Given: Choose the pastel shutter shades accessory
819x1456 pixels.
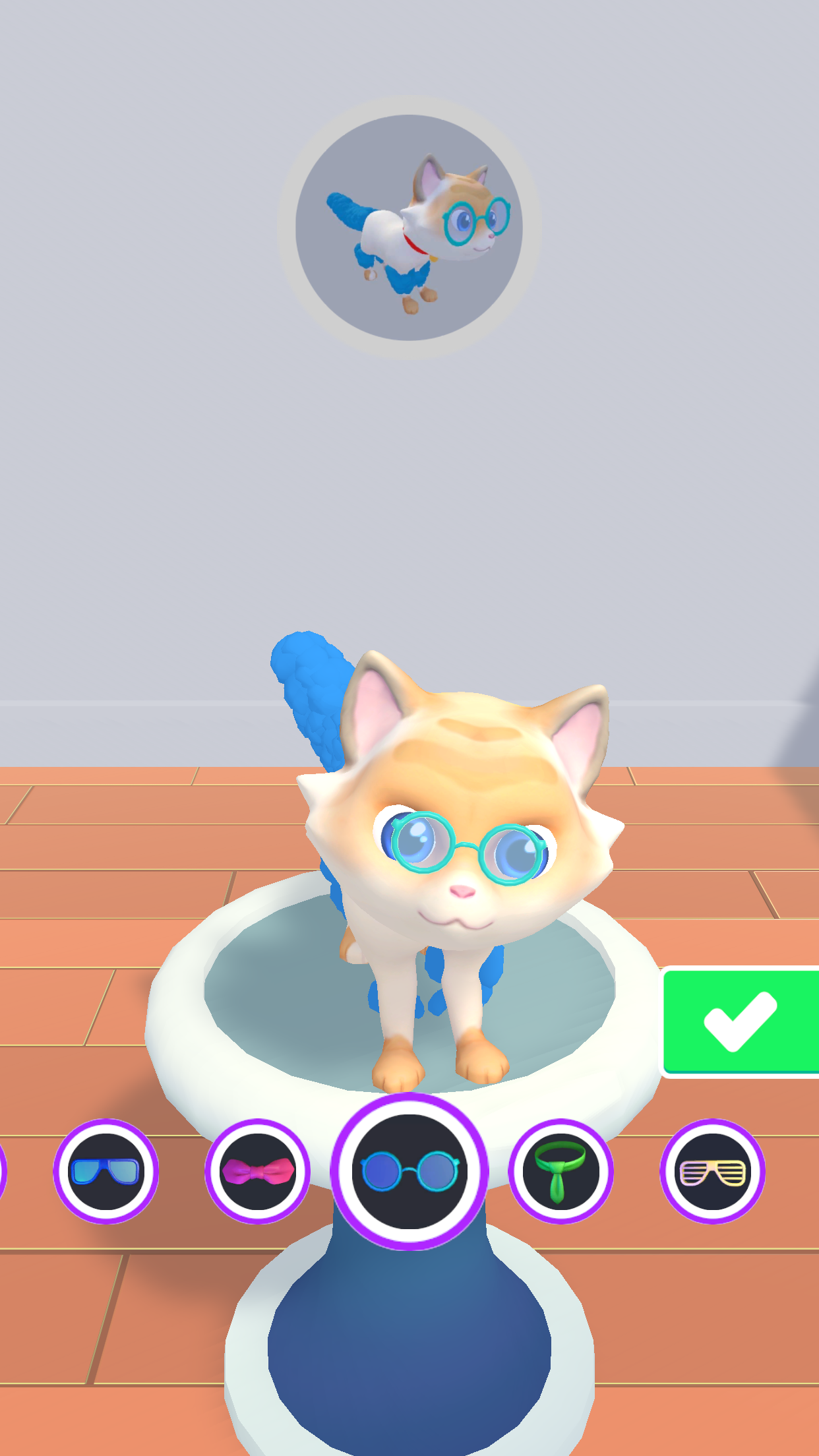Looking at the screenshot, I should [712, 1171].
